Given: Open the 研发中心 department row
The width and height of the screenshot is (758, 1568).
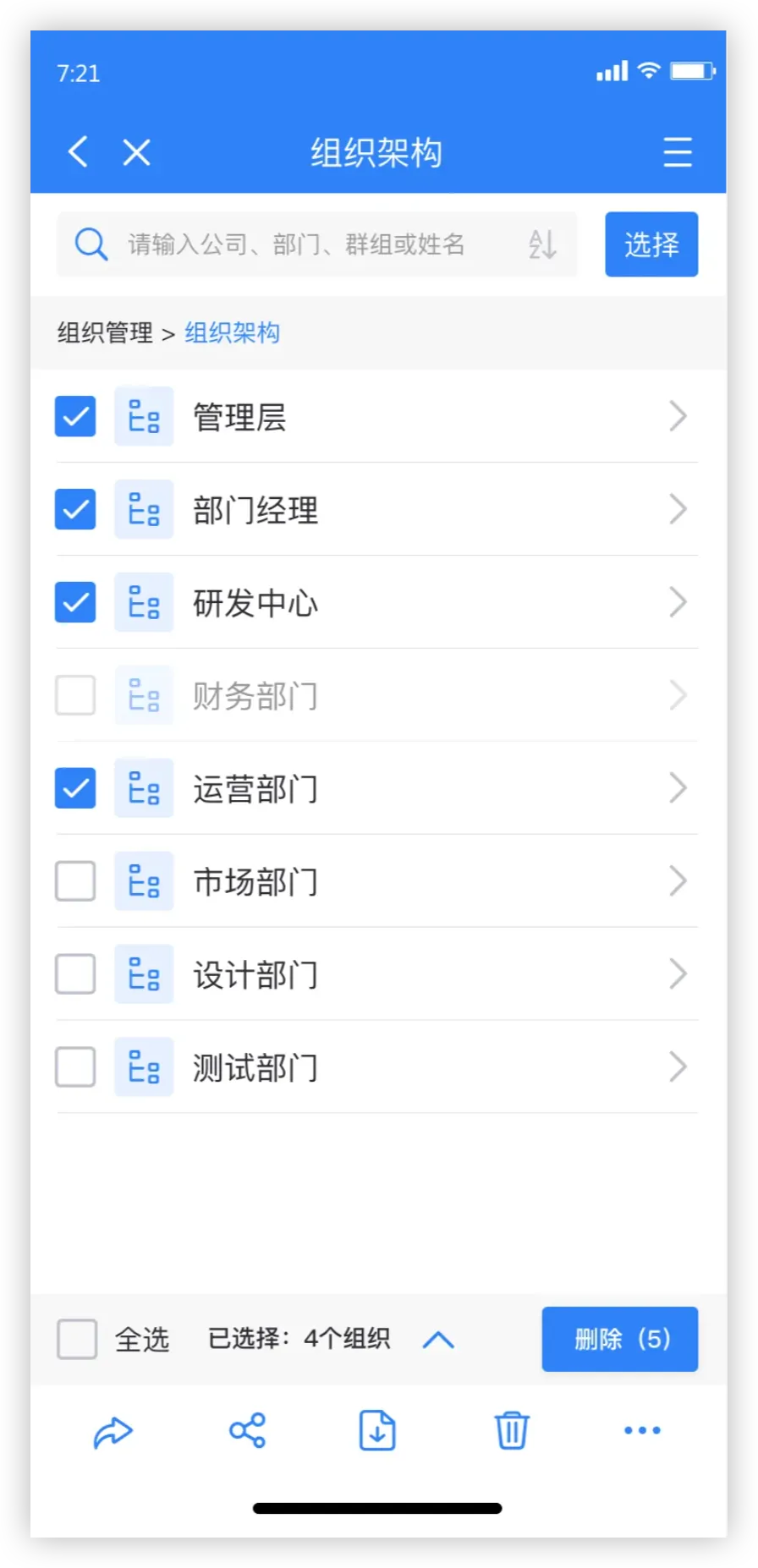Looking at the screenshot, I should (423, 602).
